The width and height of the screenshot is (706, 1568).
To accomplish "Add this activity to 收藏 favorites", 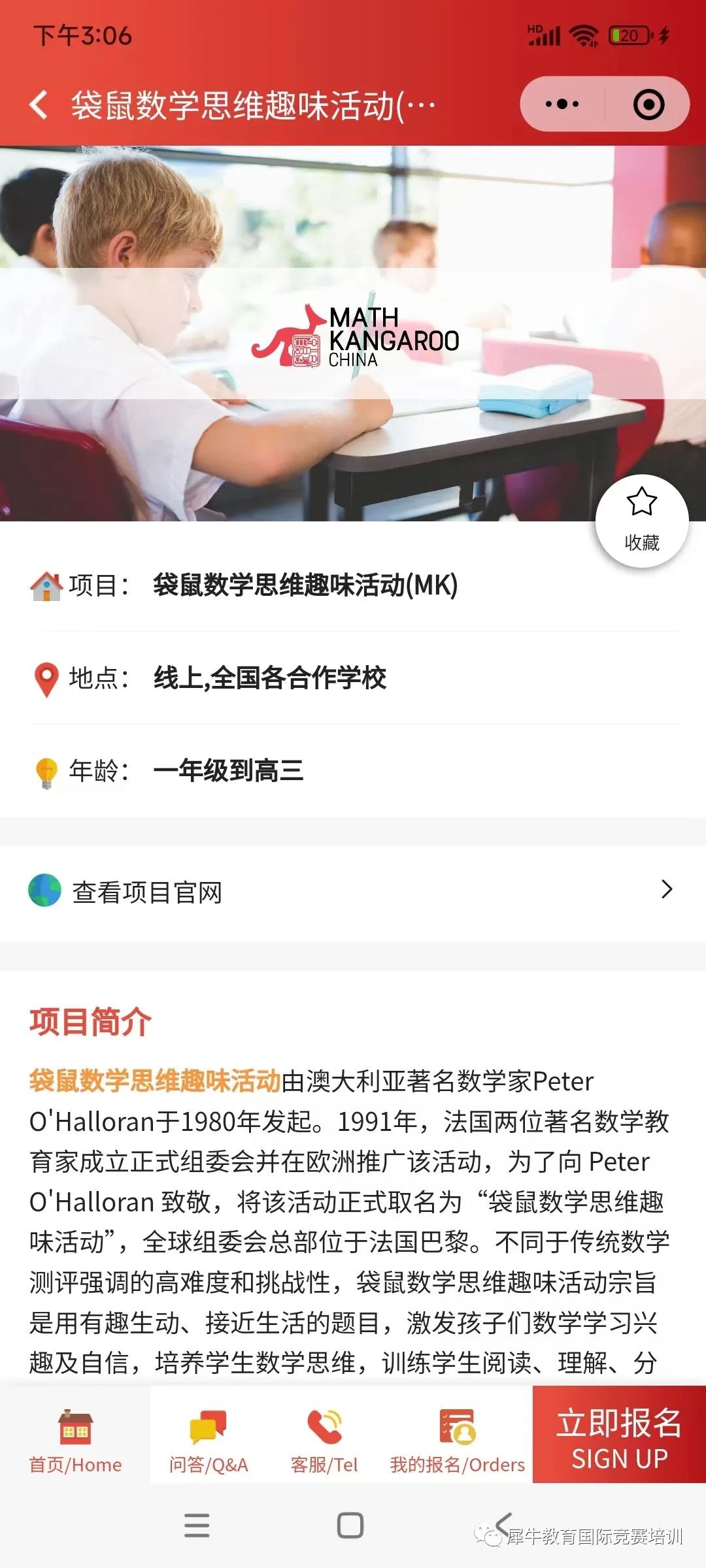I will pyautogui.click(x=642, y=521).
